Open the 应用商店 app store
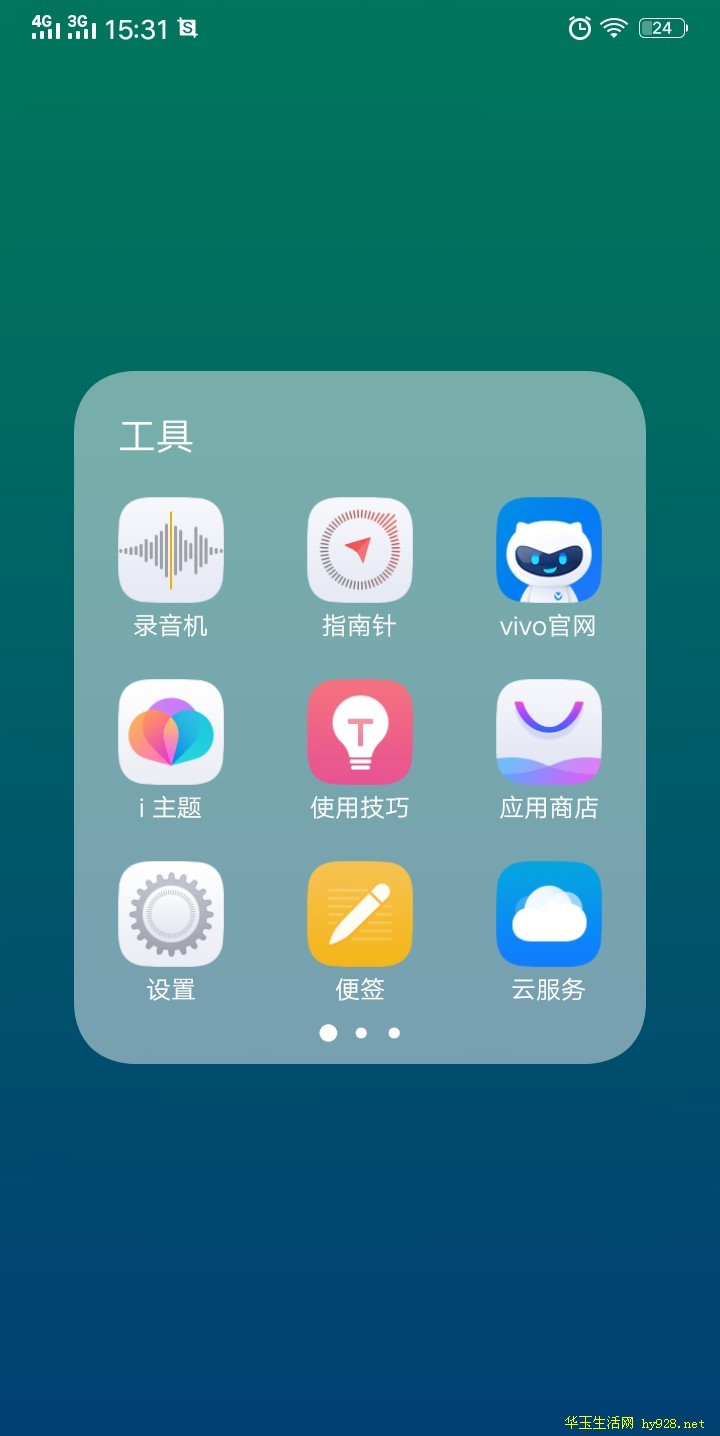The image size is (720, 1436). point(549,732)
